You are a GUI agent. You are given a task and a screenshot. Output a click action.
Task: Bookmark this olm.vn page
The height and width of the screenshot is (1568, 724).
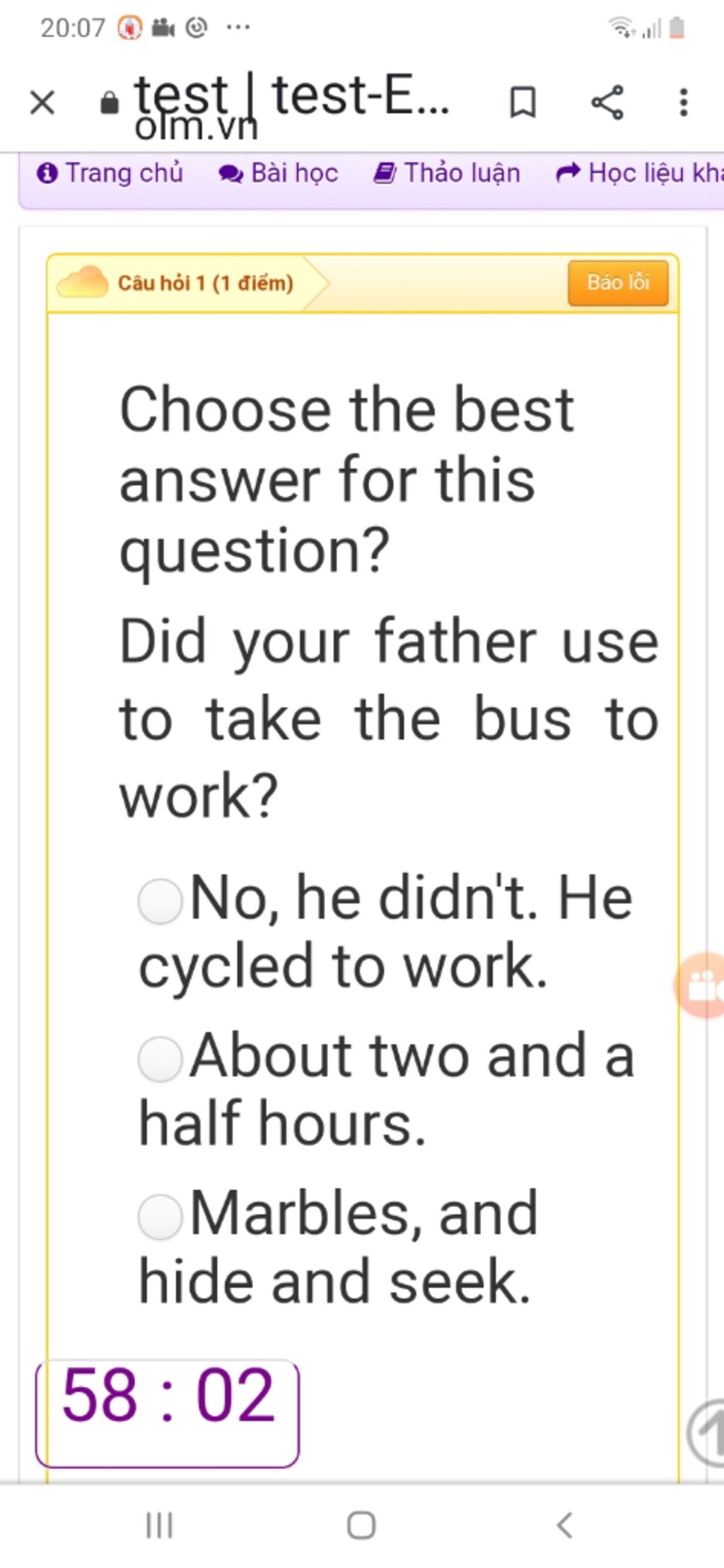pos(522,103)
